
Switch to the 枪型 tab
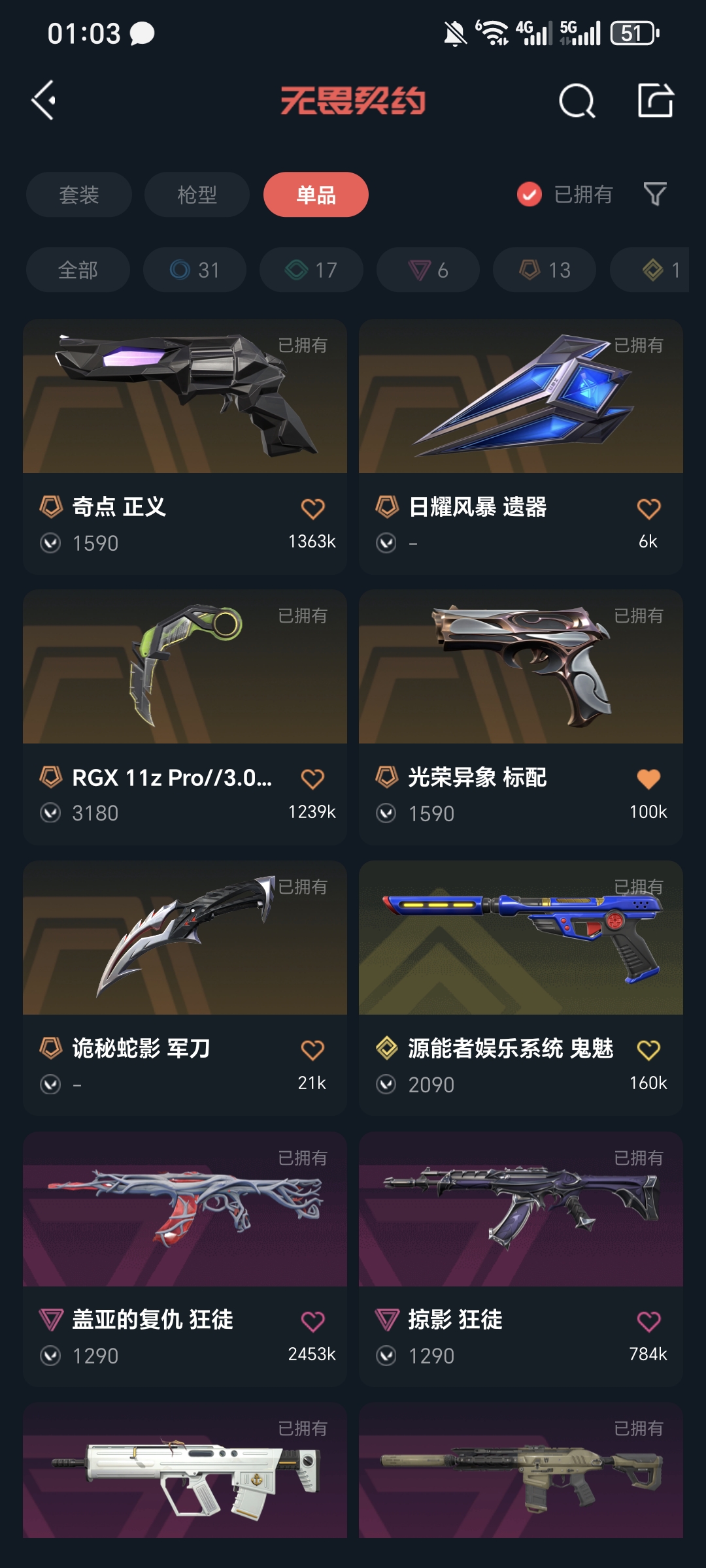click(x=197, y=195)
